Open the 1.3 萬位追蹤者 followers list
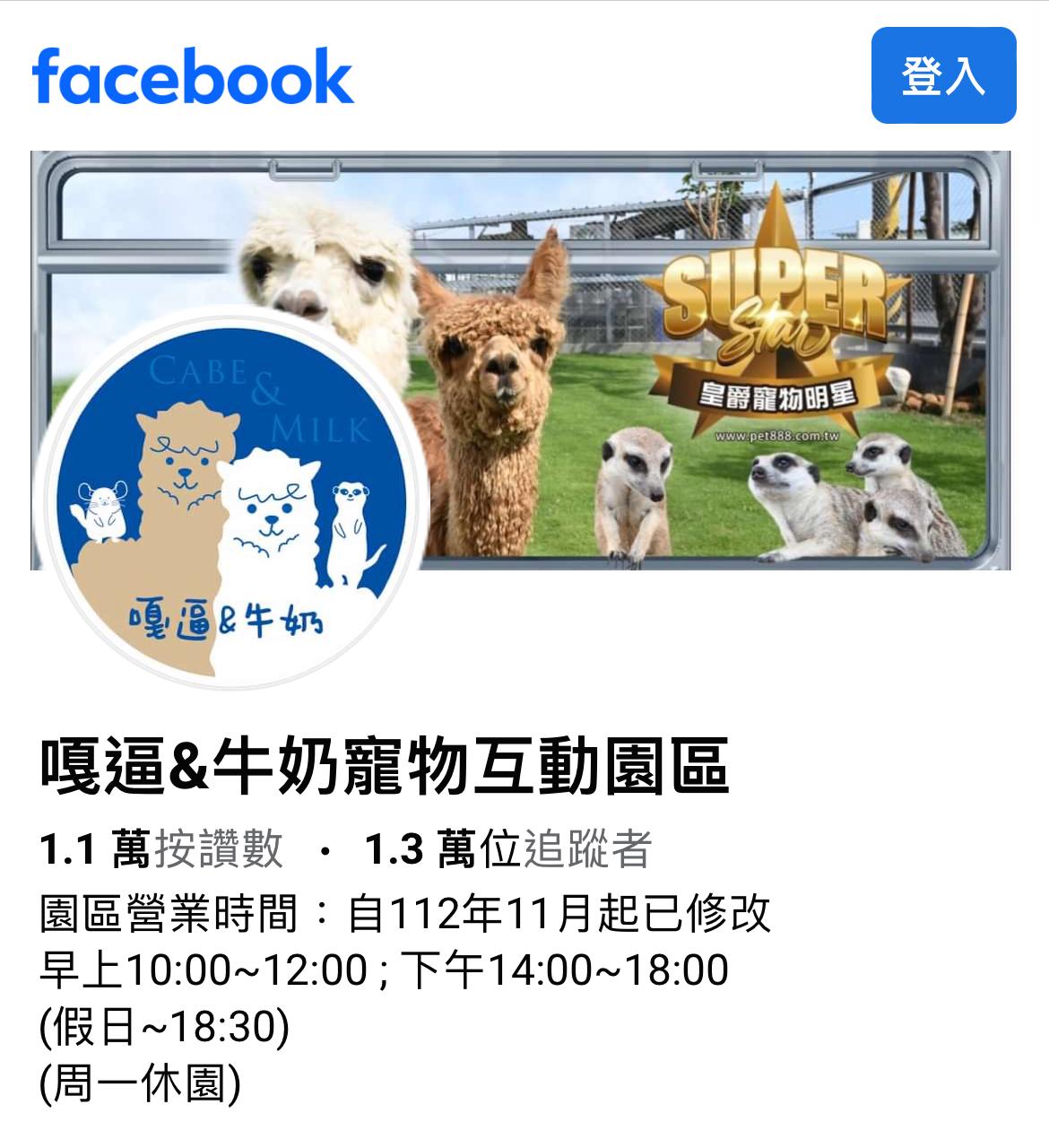 (507, 849)
